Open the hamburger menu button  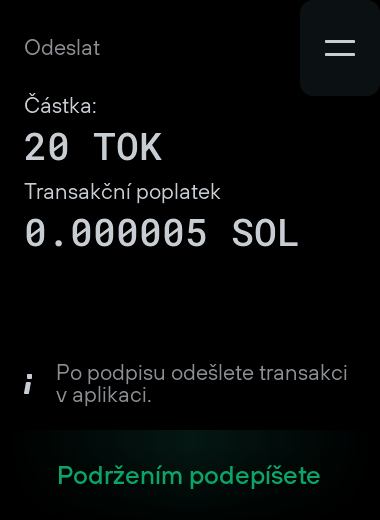point(340,48)
